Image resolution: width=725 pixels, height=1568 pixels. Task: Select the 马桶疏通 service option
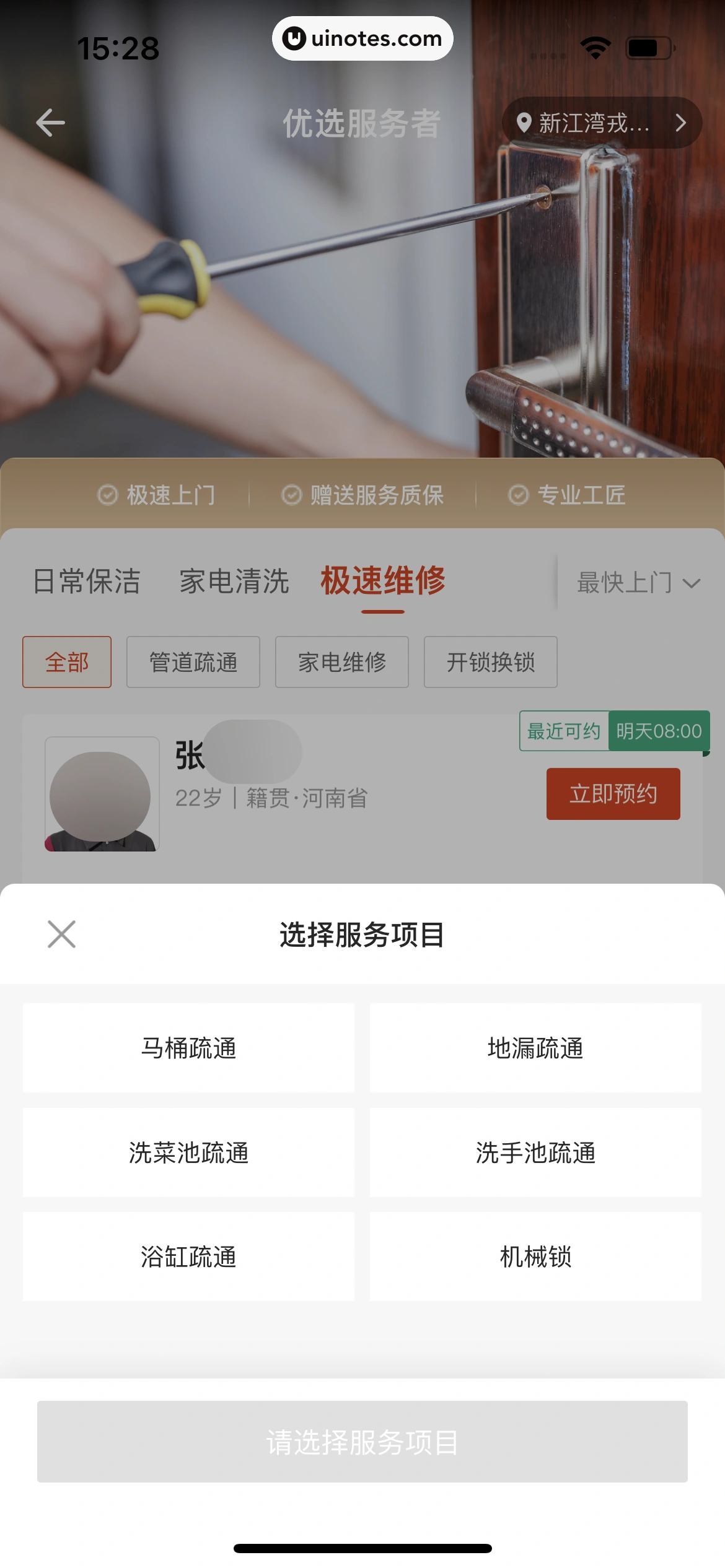tap(188, 1048)
